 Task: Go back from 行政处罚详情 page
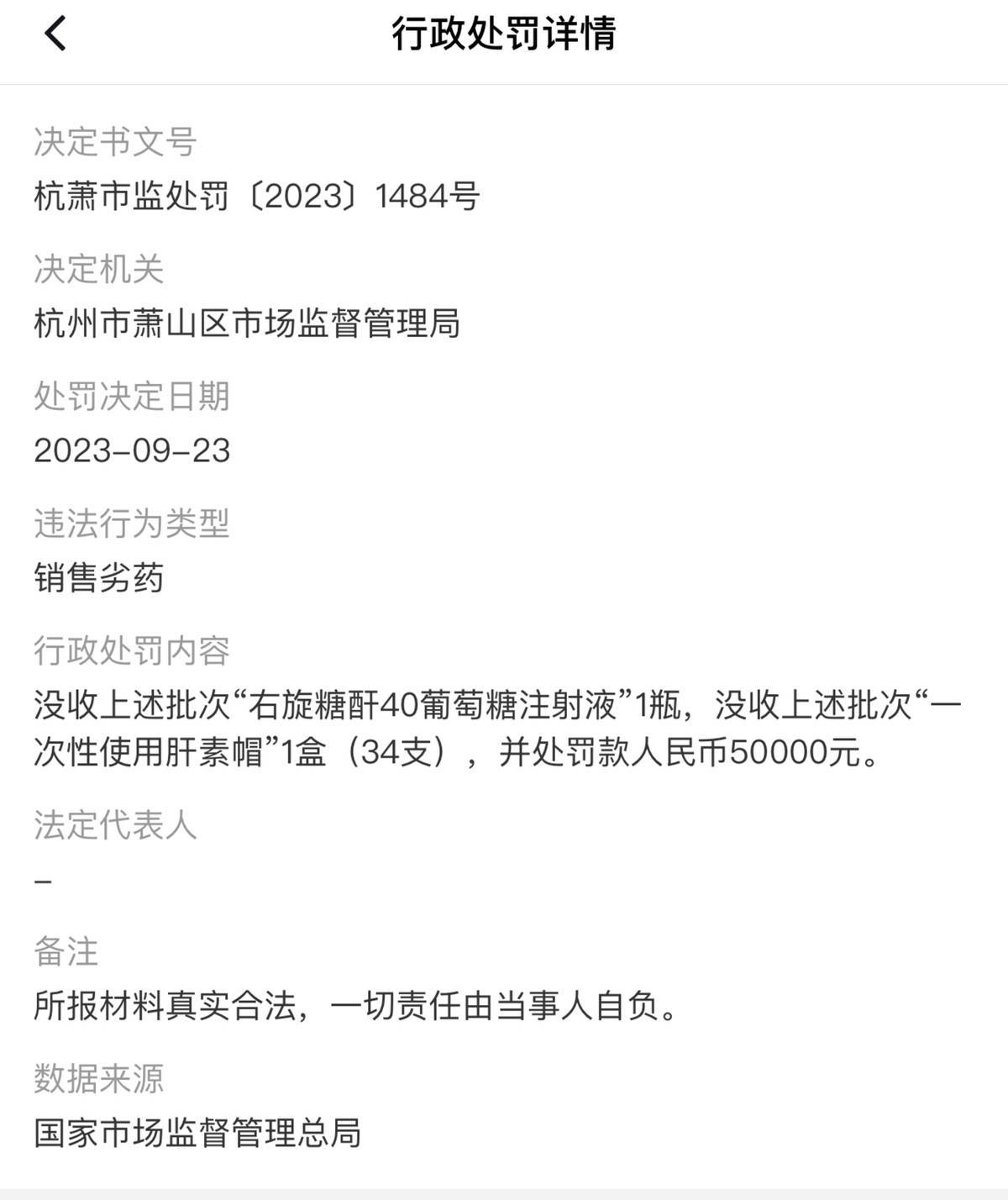(55, 34)
